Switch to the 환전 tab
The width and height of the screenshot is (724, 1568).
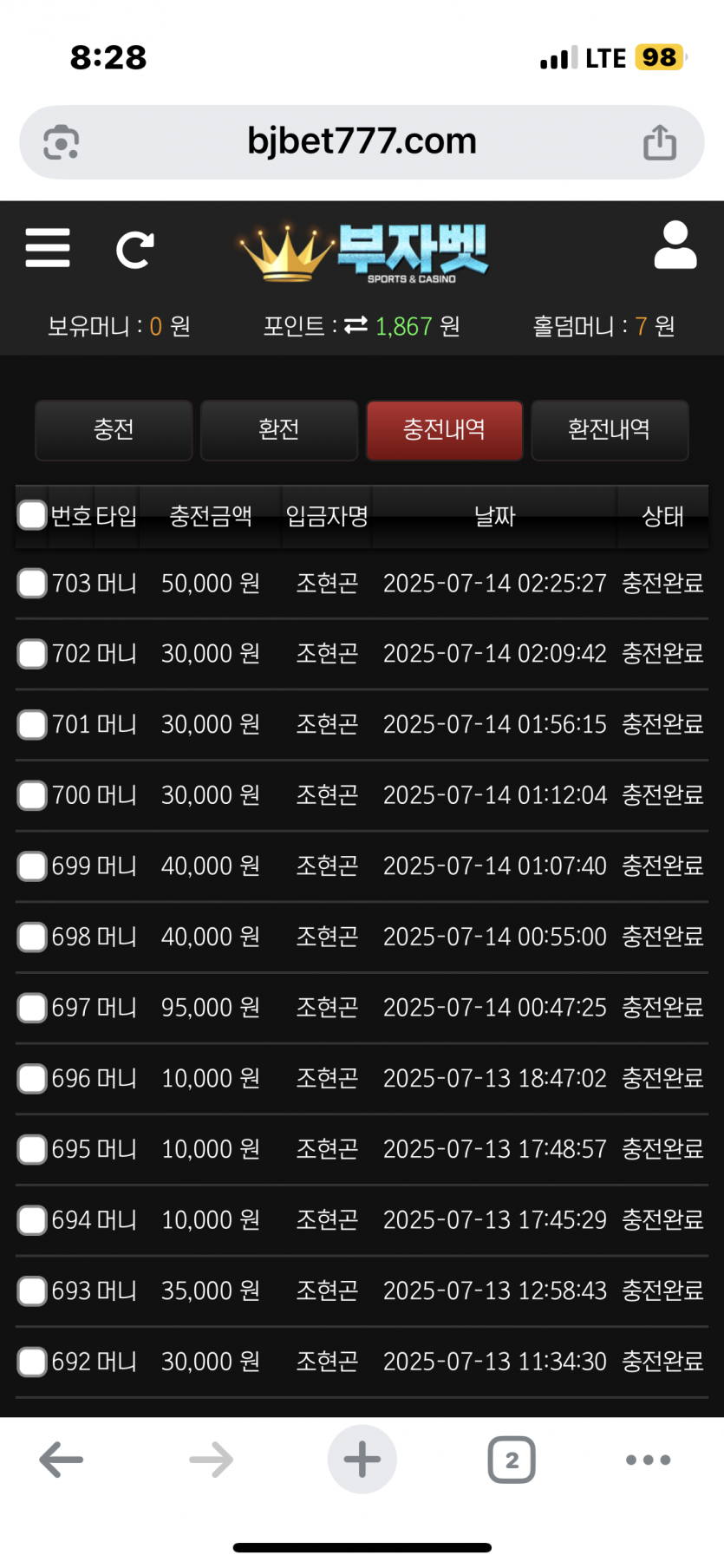pyautogui.click(x=279, y=429)
